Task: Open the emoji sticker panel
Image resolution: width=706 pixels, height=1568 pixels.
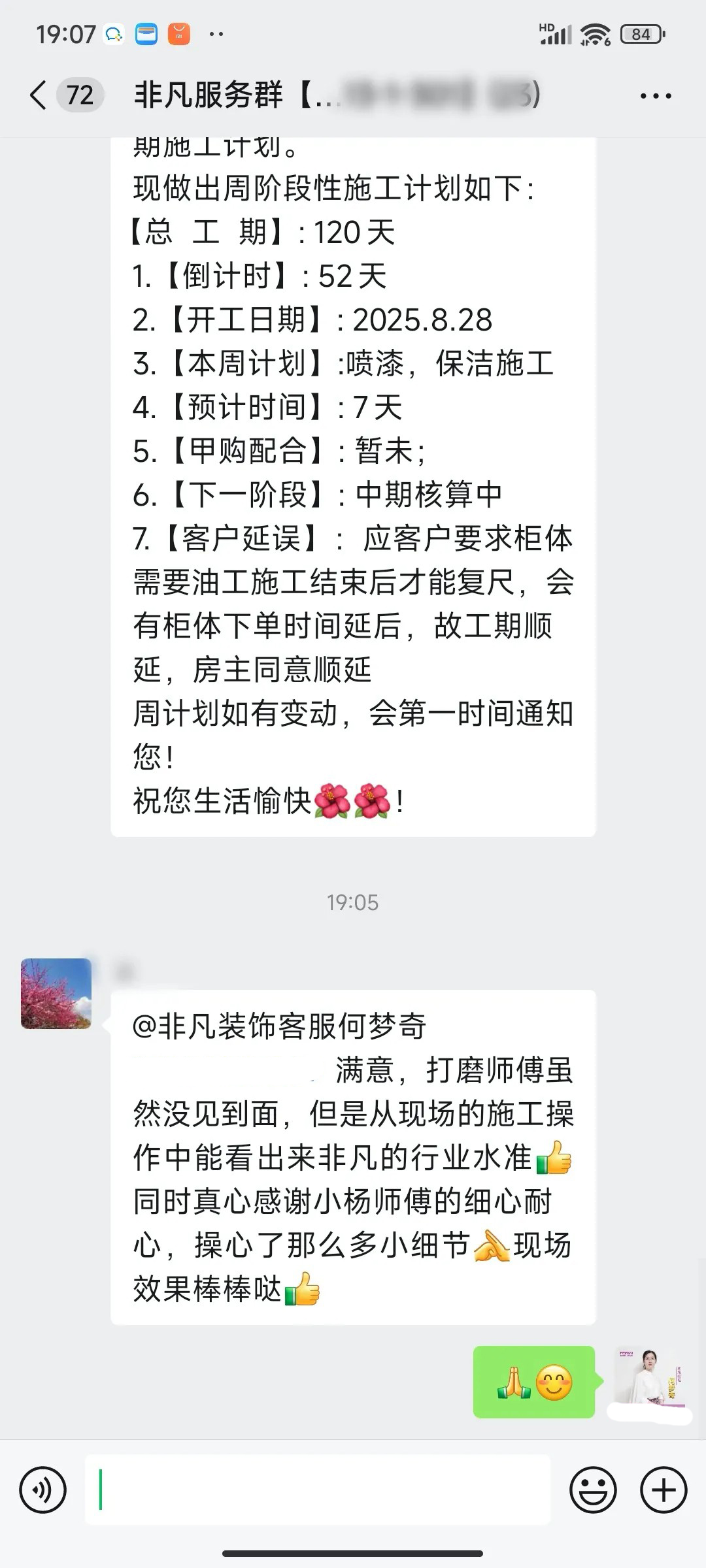Action: point(593,1490)
